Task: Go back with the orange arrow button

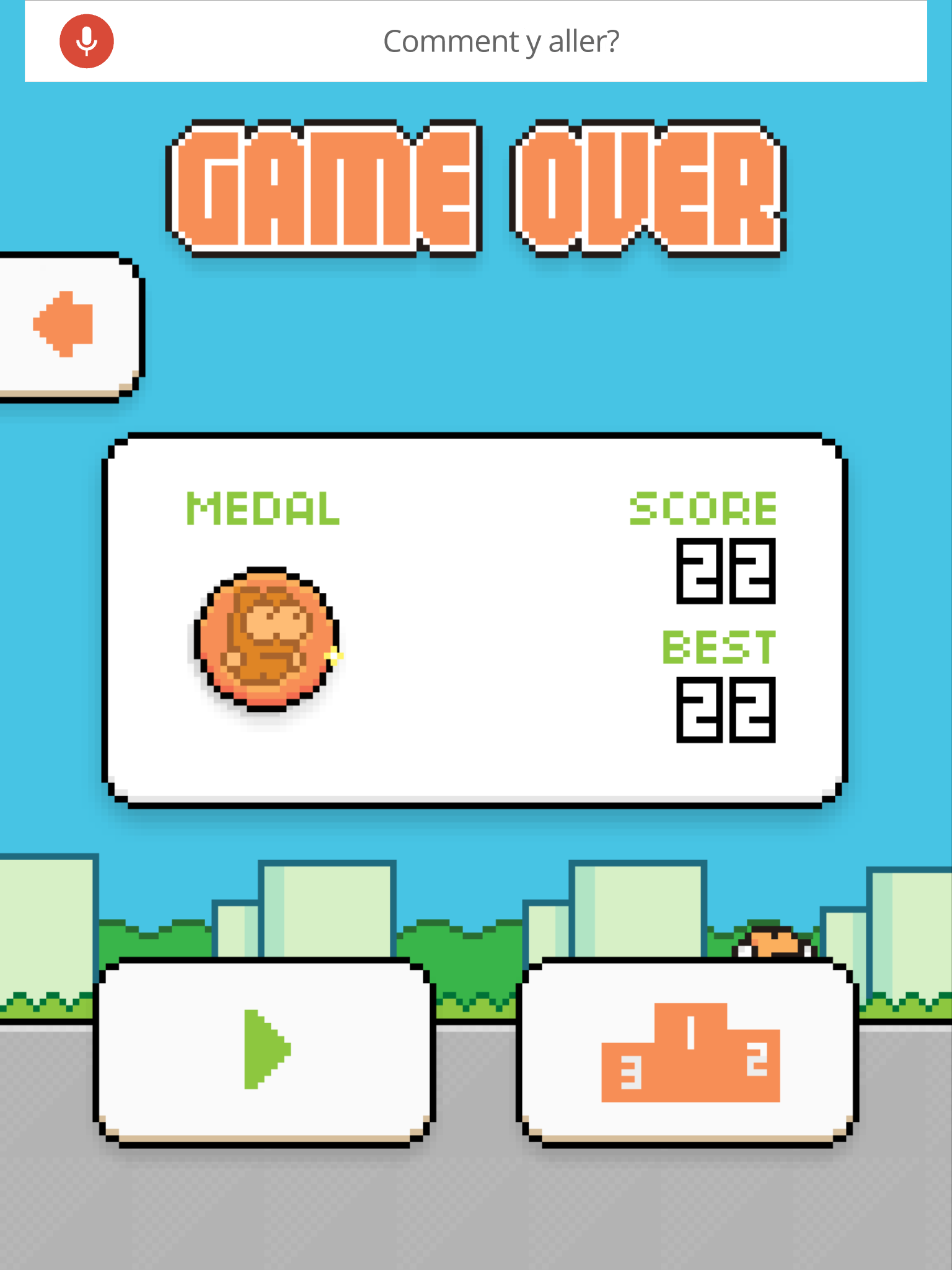Action: coord(67,325)
